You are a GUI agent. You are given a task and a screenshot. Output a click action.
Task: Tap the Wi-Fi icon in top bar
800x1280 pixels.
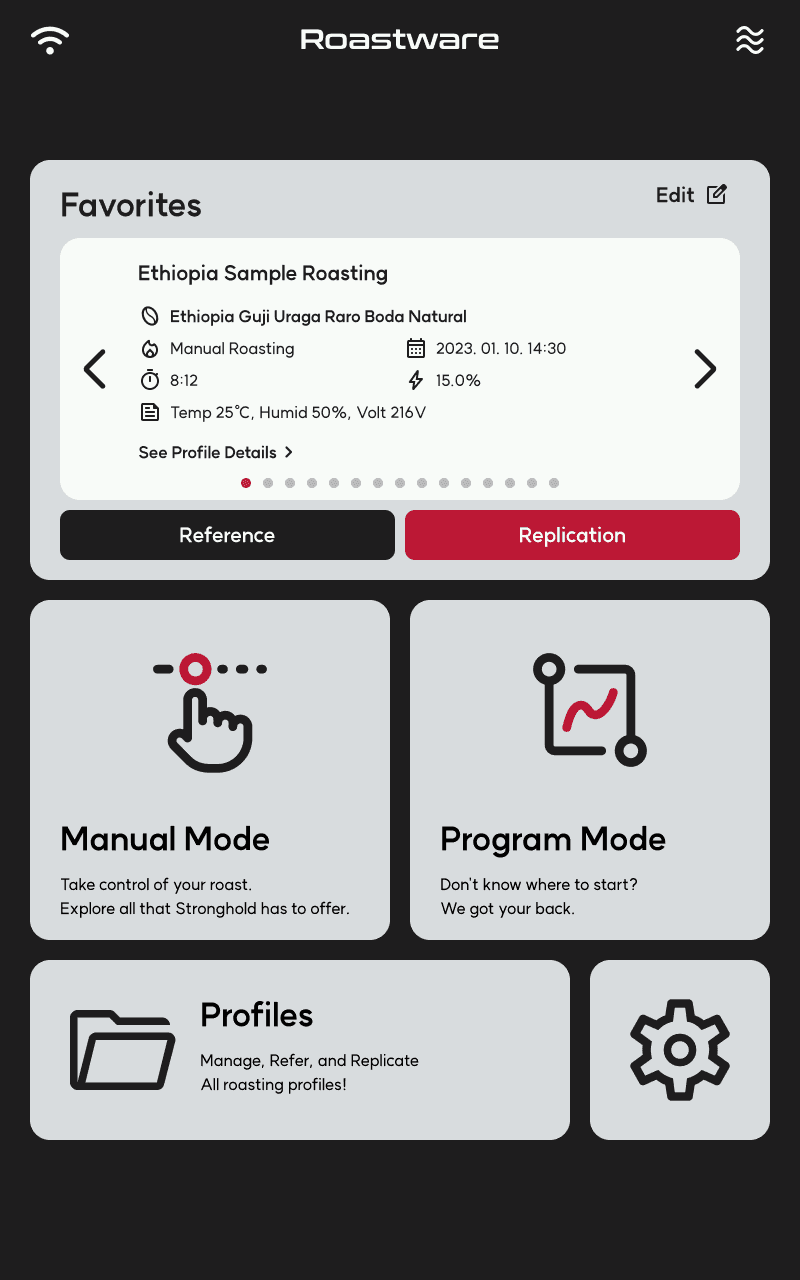tap(50, 40)
